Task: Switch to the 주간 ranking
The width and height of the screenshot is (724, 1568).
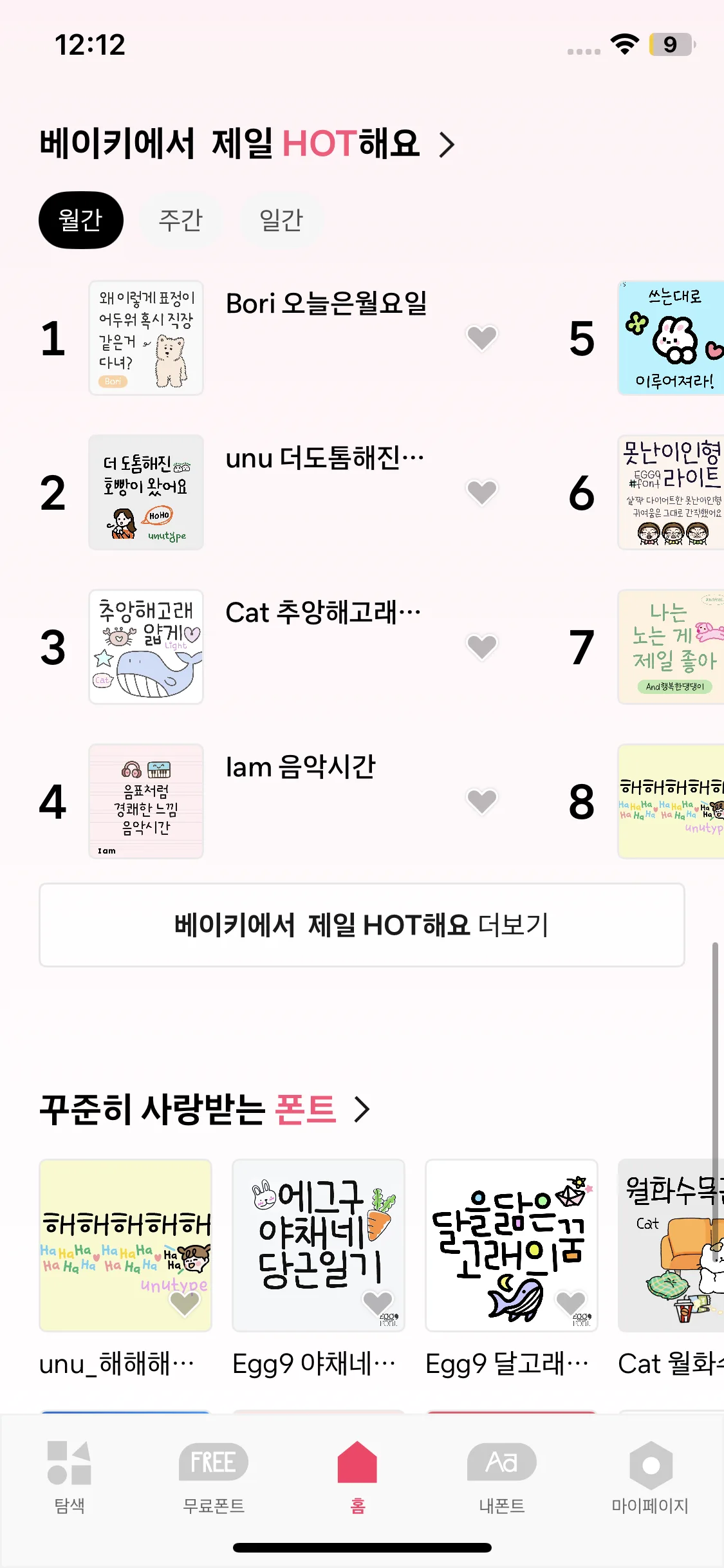Action: 181,220
